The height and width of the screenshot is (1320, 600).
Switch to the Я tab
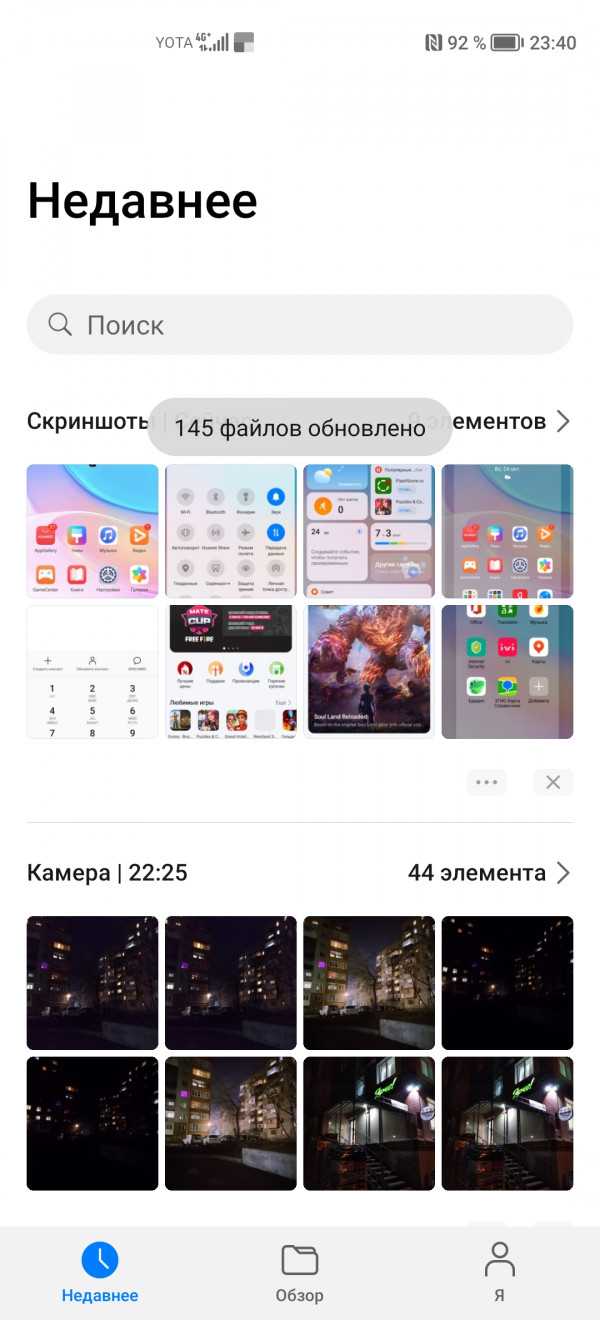[499, 1273]
